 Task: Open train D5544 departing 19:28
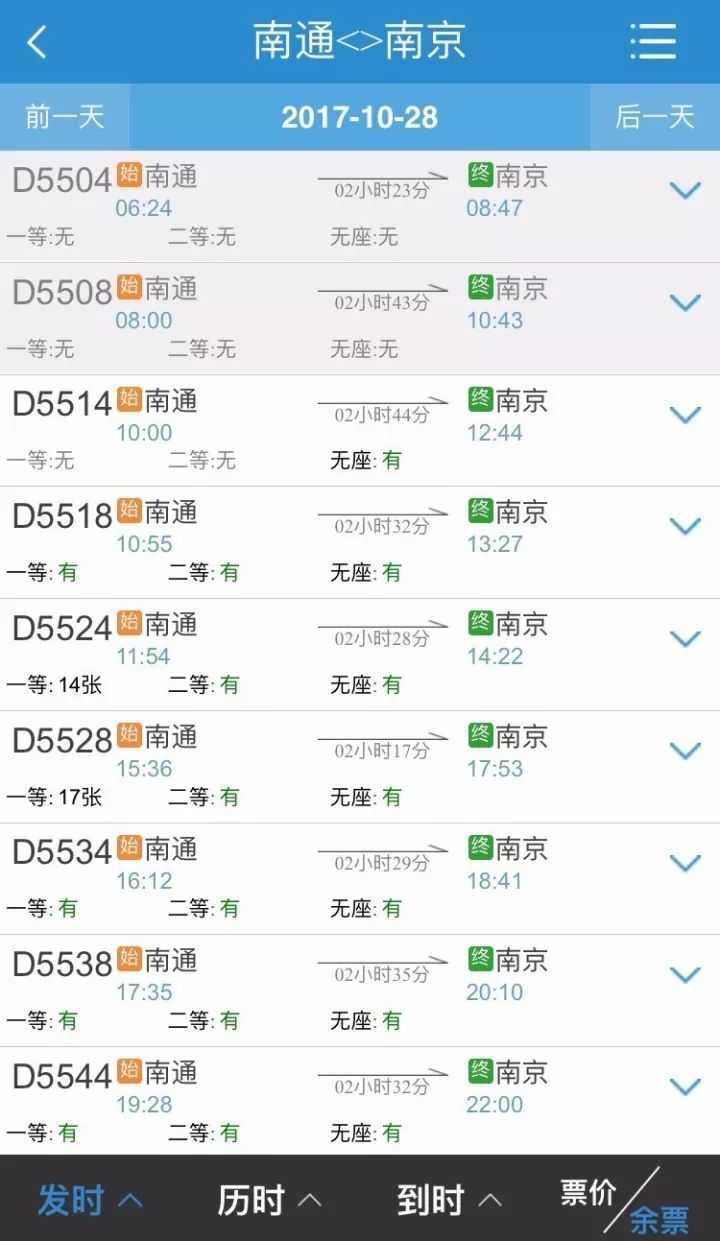point(360,1101)
